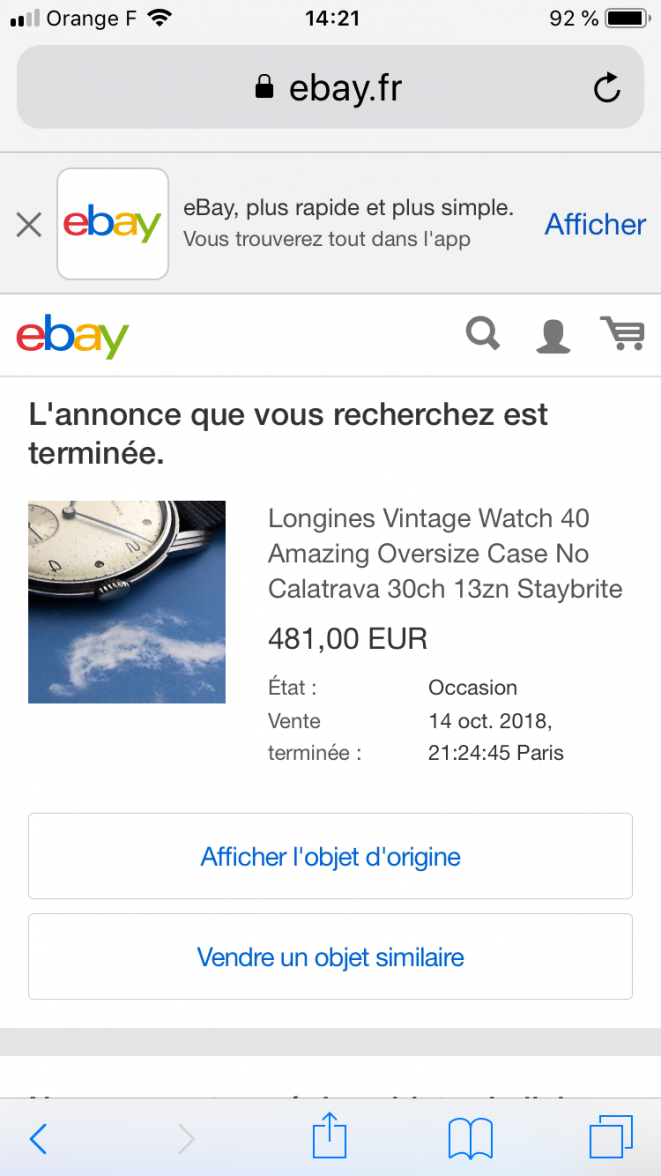
Task: Show open Safari tabs
Action: point(610,1137)
